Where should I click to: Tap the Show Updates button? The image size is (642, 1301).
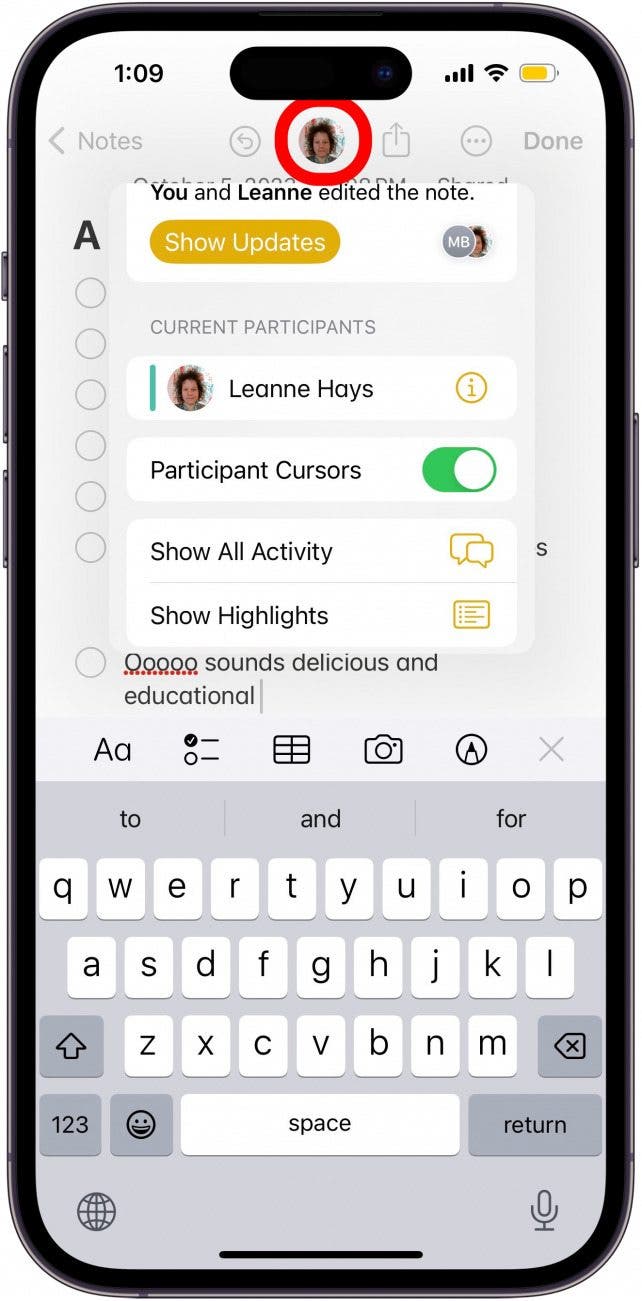pos(245,242)
